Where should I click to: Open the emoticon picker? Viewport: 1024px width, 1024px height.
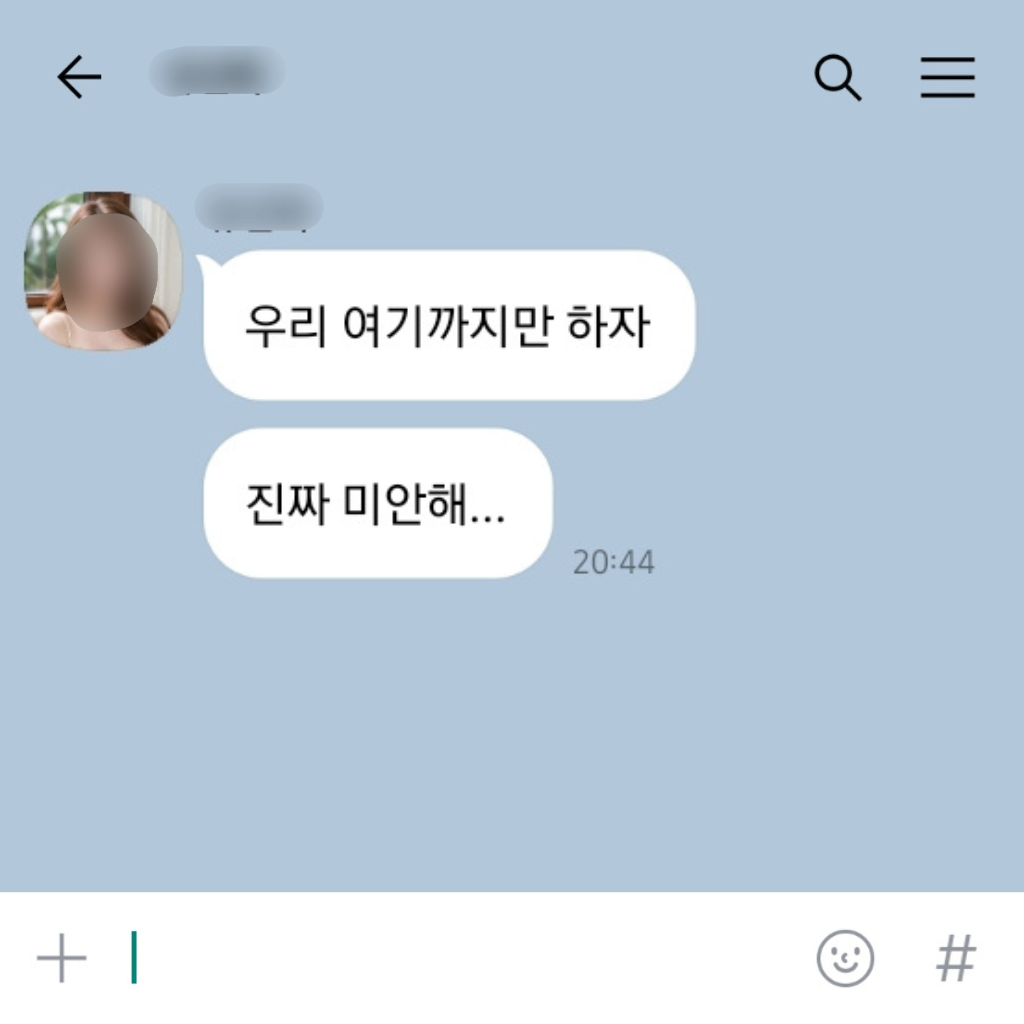pos(845,958)
